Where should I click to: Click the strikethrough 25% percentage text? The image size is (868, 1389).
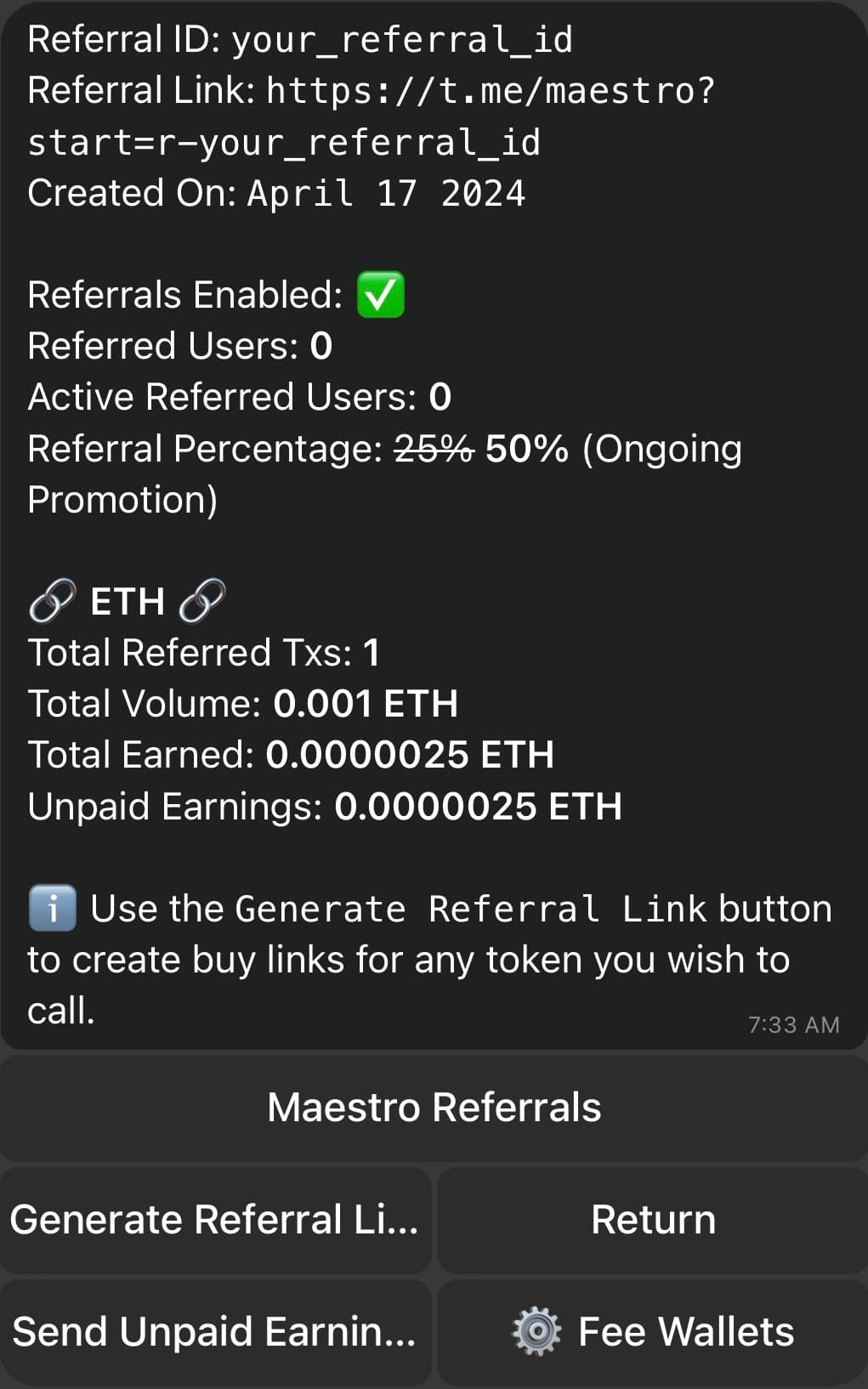tap(429, 448)
